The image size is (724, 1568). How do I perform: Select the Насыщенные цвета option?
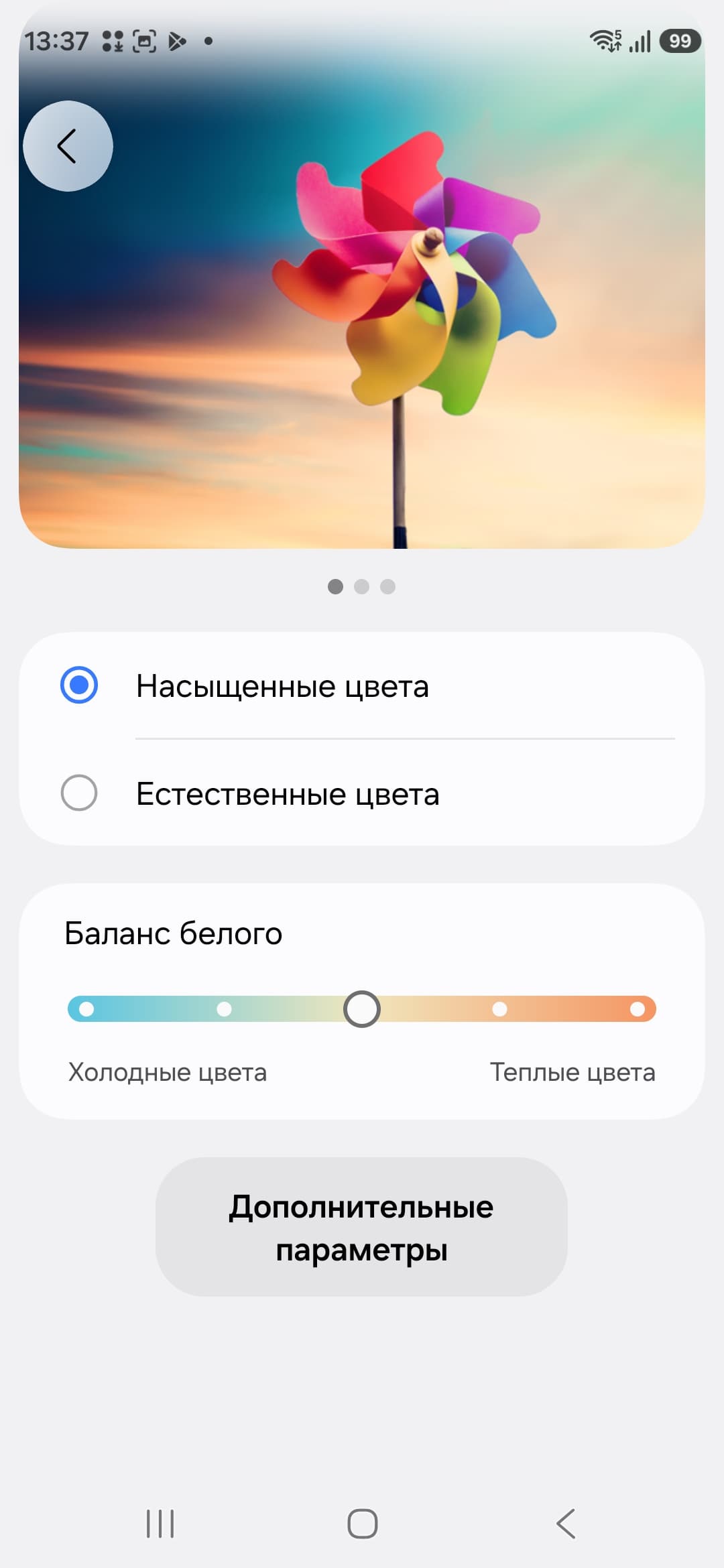(79, 685)
